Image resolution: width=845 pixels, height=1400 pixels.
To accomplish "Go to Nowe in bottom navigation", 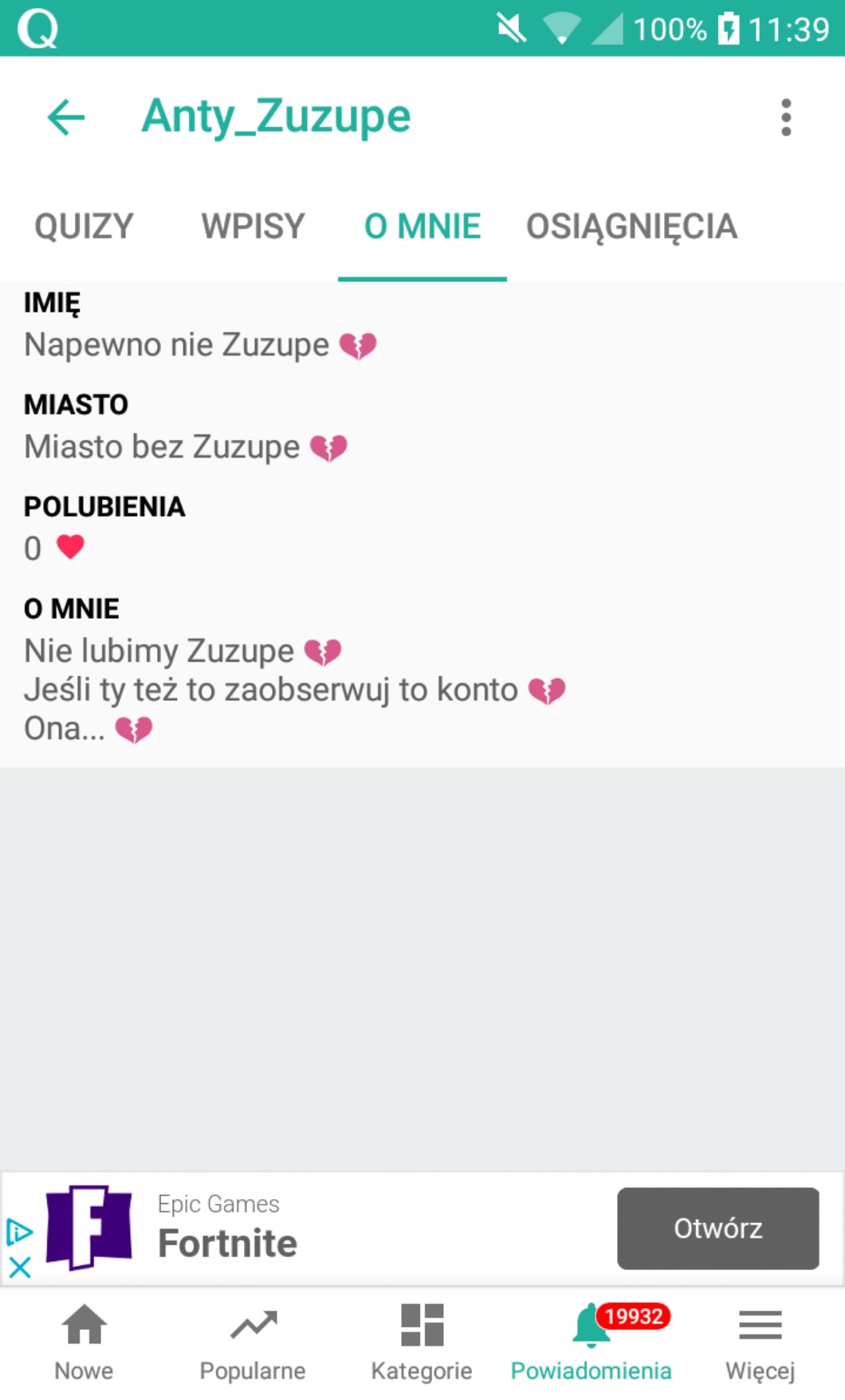I will pyautogui.click(x=84, y=1343).
